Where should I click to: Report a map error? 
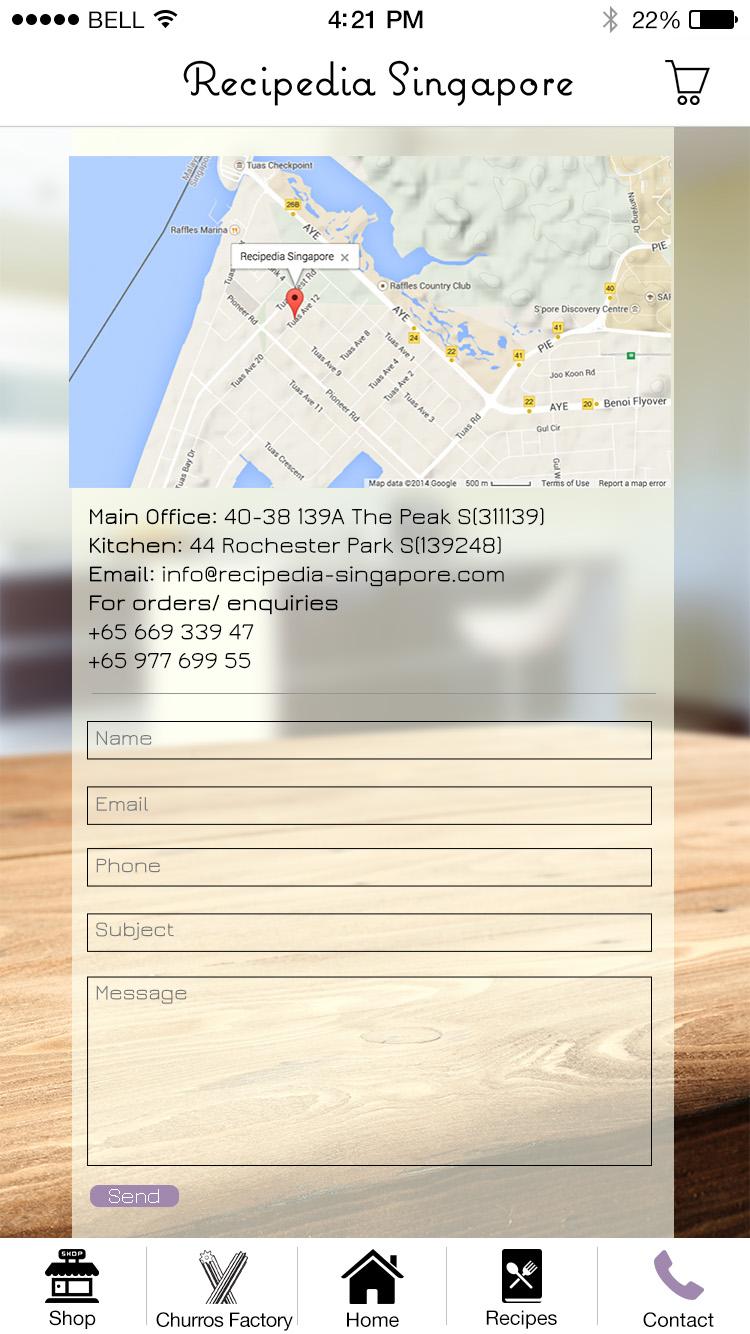click(x=632, y=483)
